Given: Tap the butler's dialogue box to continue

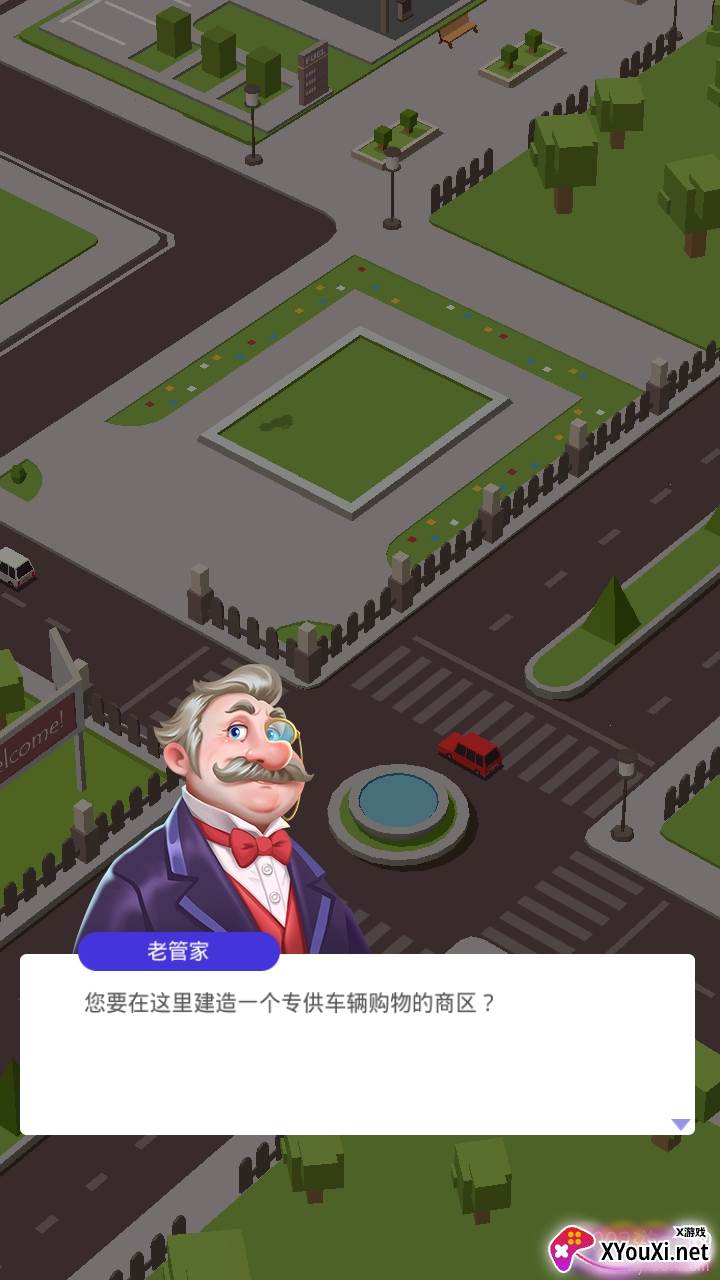Looking at the screenshot, I should click(357, 1045).
